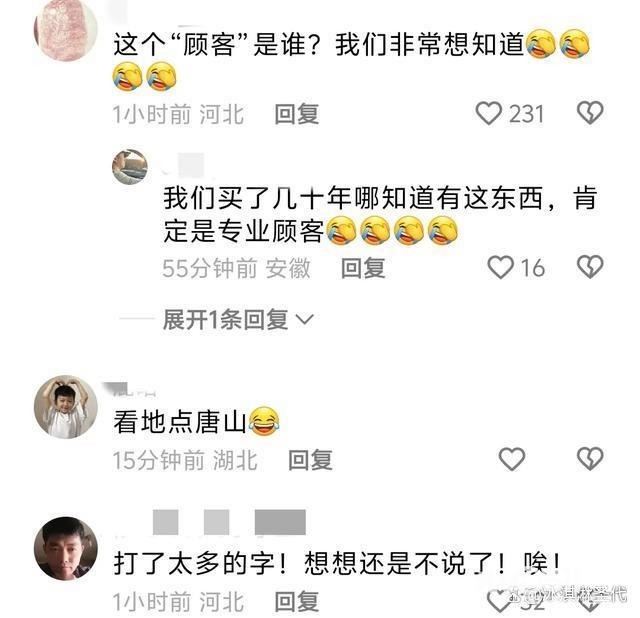Dislike the reply about 专业顾客
640x618 pixels.
[x=590, y=267]
